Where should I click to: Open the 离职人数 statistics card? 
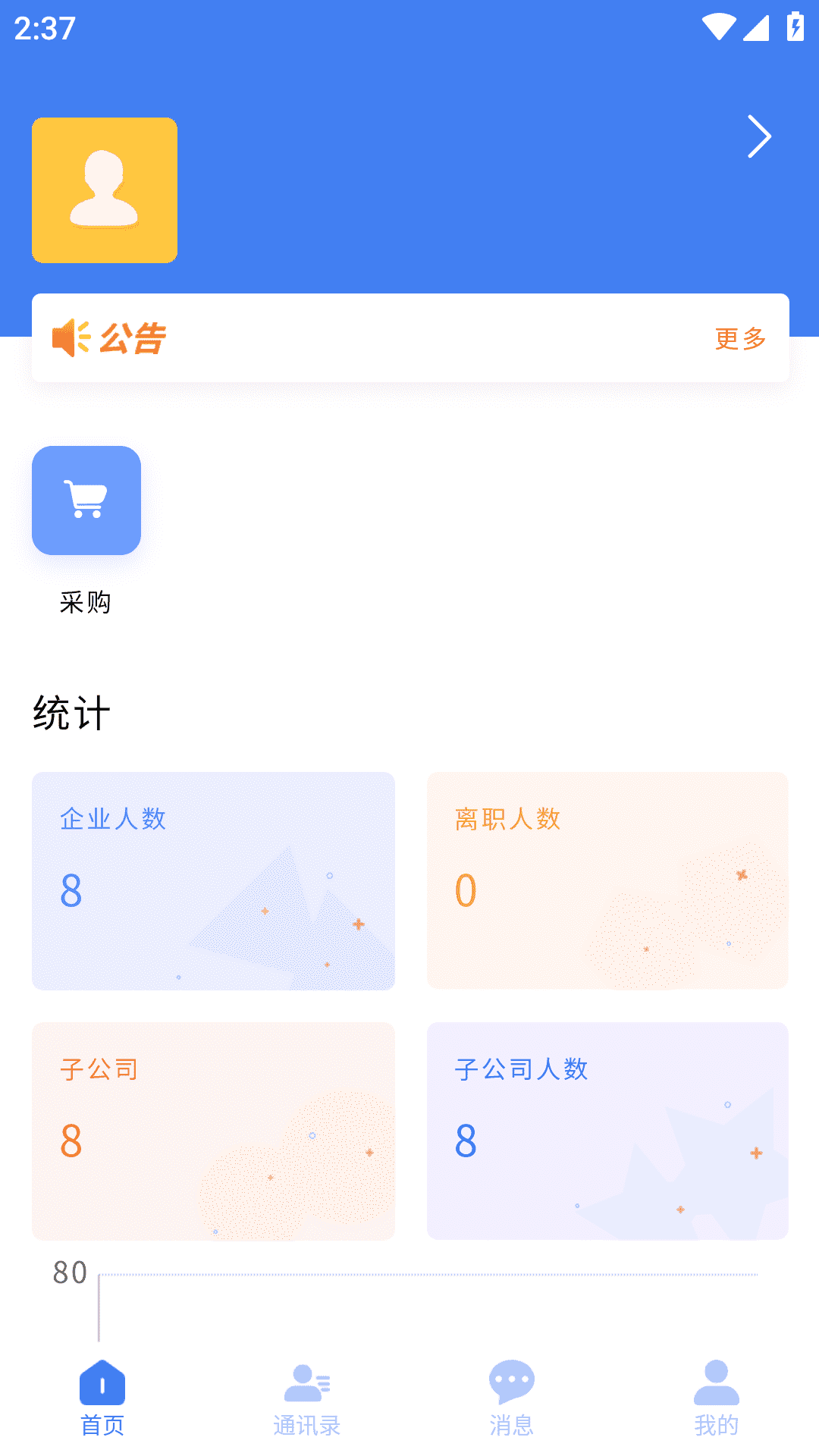(607, 880)
